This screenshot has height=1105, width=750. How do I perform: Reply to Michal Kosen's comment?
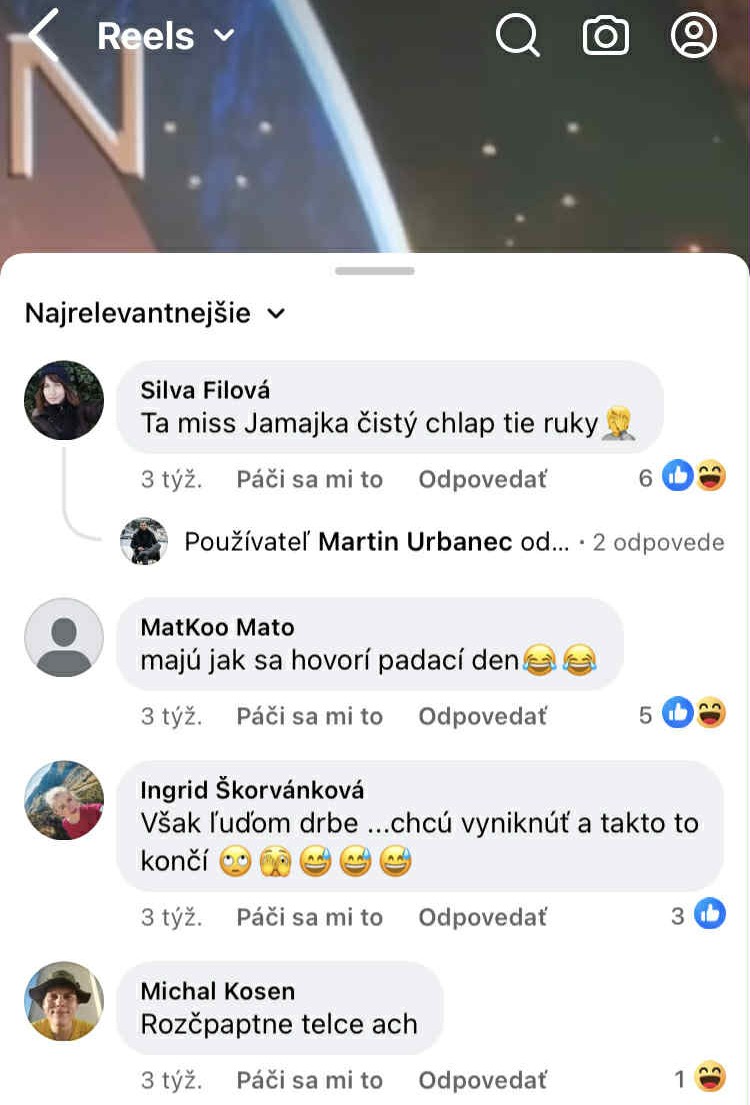(482, 1080)
